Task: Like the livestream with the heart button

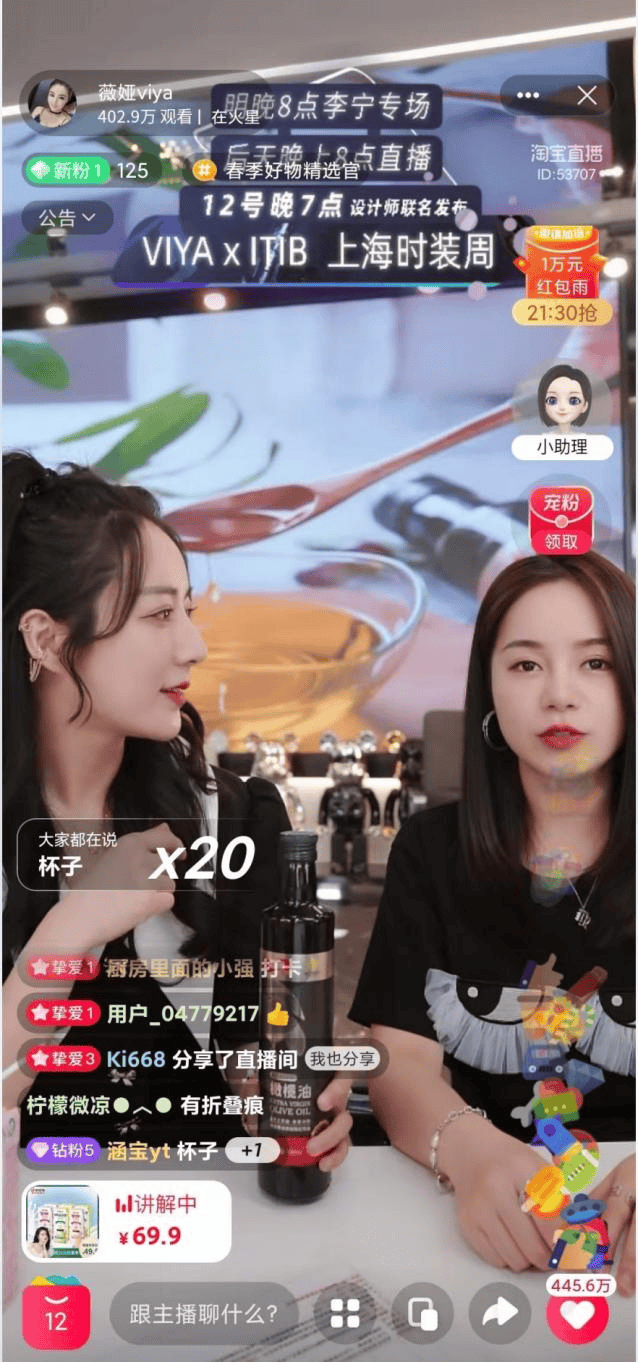Action: pos(577,1314)
